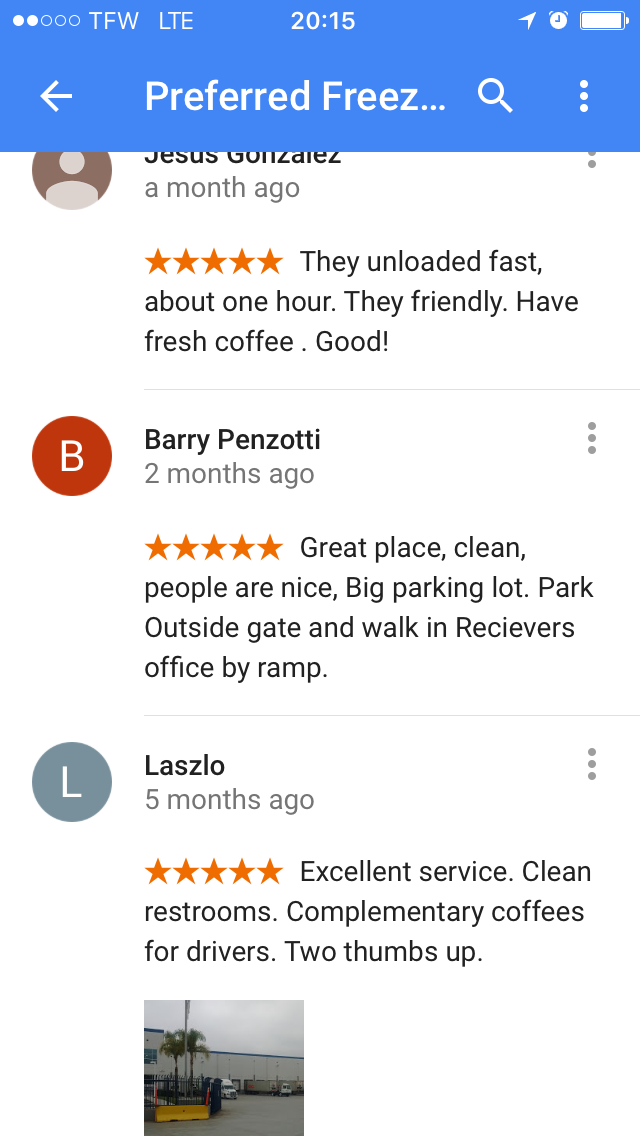
Task: Open Laszlo's reviewer name
Action: click(185, 765)
